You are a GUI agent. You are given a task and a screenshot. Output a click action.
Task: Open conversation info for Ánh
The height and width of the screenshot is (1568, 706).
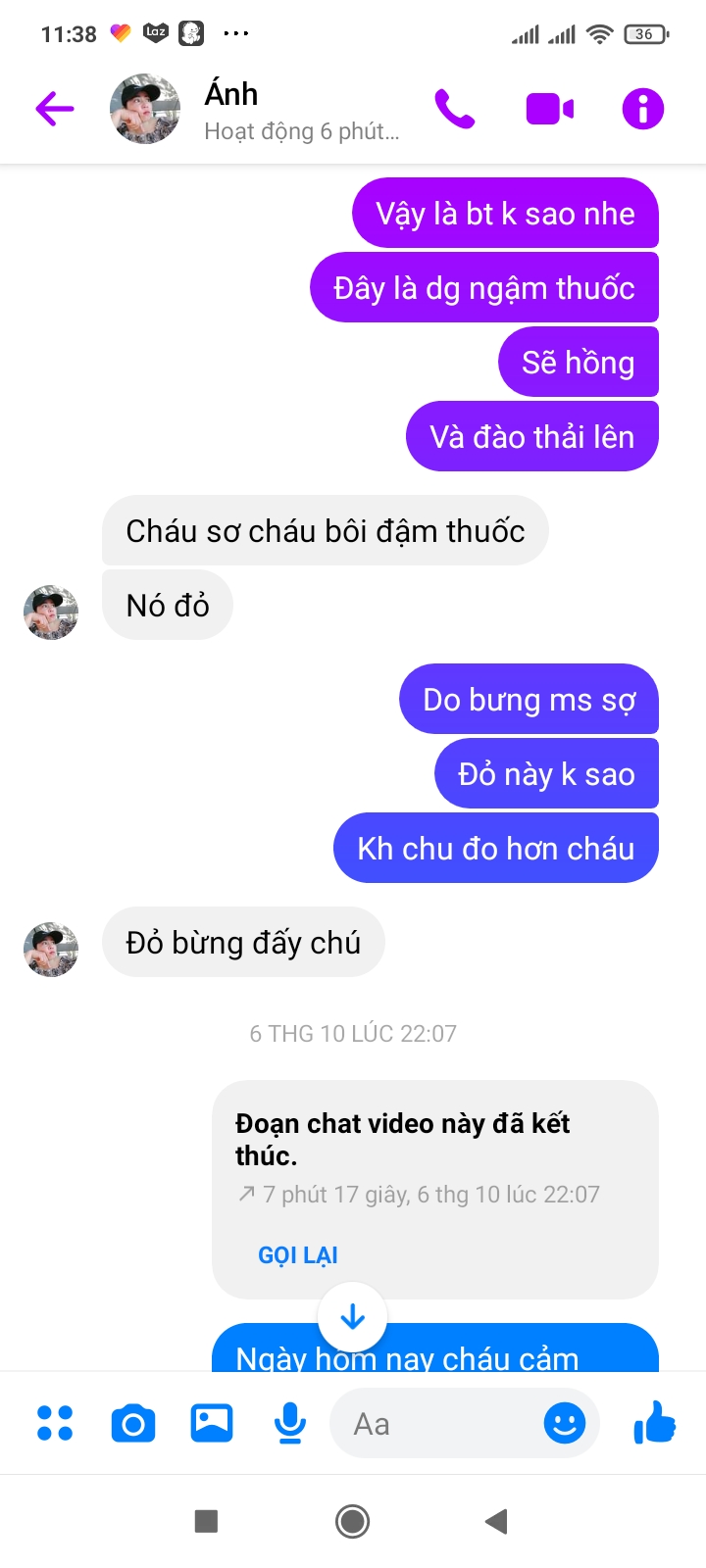click(x=643, y=109)
